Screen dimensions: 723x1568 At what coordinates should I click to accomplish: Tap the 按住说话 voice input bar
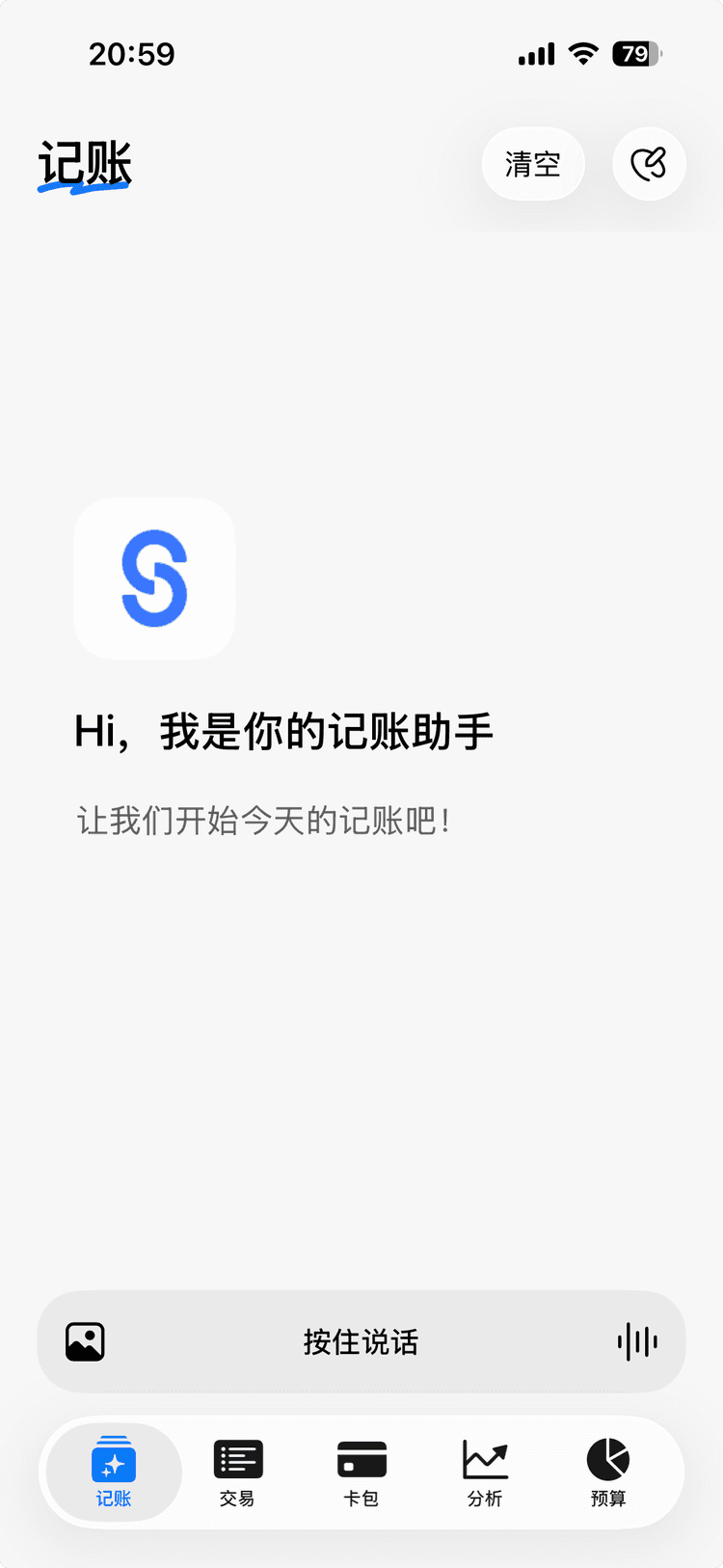[x=361, y=1341]
